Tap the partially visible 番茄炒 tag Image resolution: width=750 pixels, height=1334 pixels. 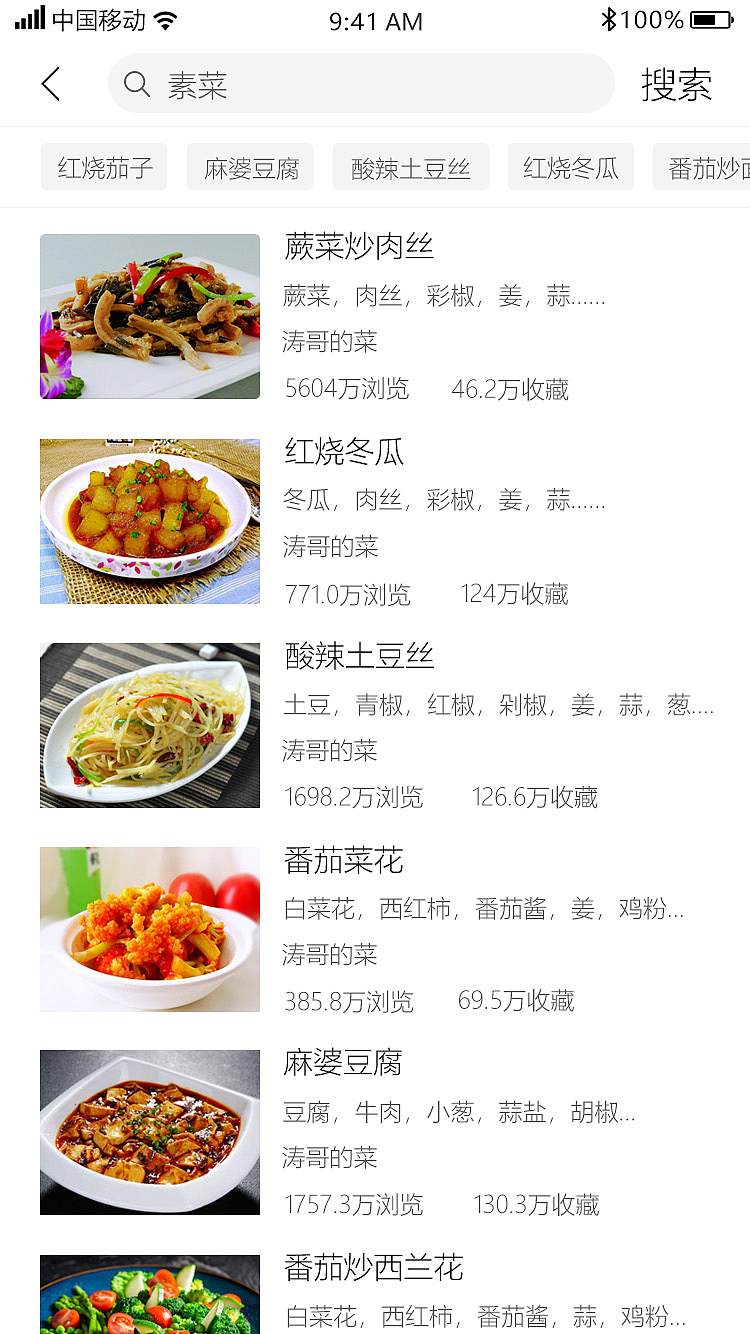(x=711, y=167)
